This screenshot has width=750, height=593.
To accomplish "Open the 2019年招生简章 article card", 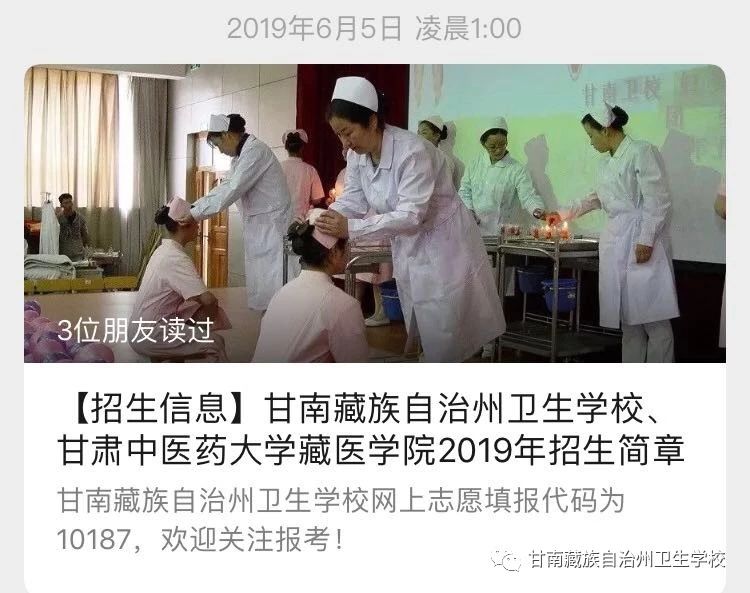I will coord(374,430).
